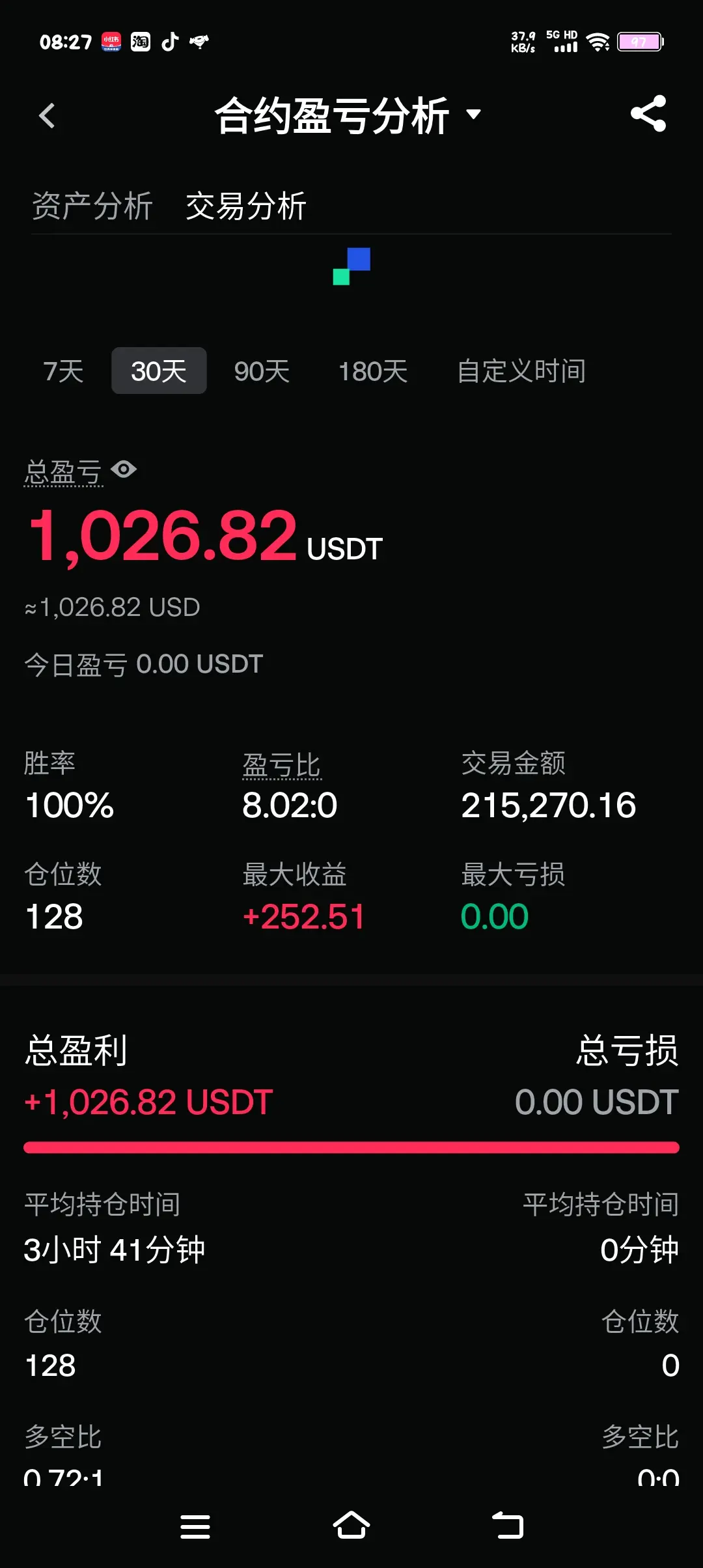Share this profit analysis
The width and height of the screenshot is (703, 1568).
(x=648, y=114)
